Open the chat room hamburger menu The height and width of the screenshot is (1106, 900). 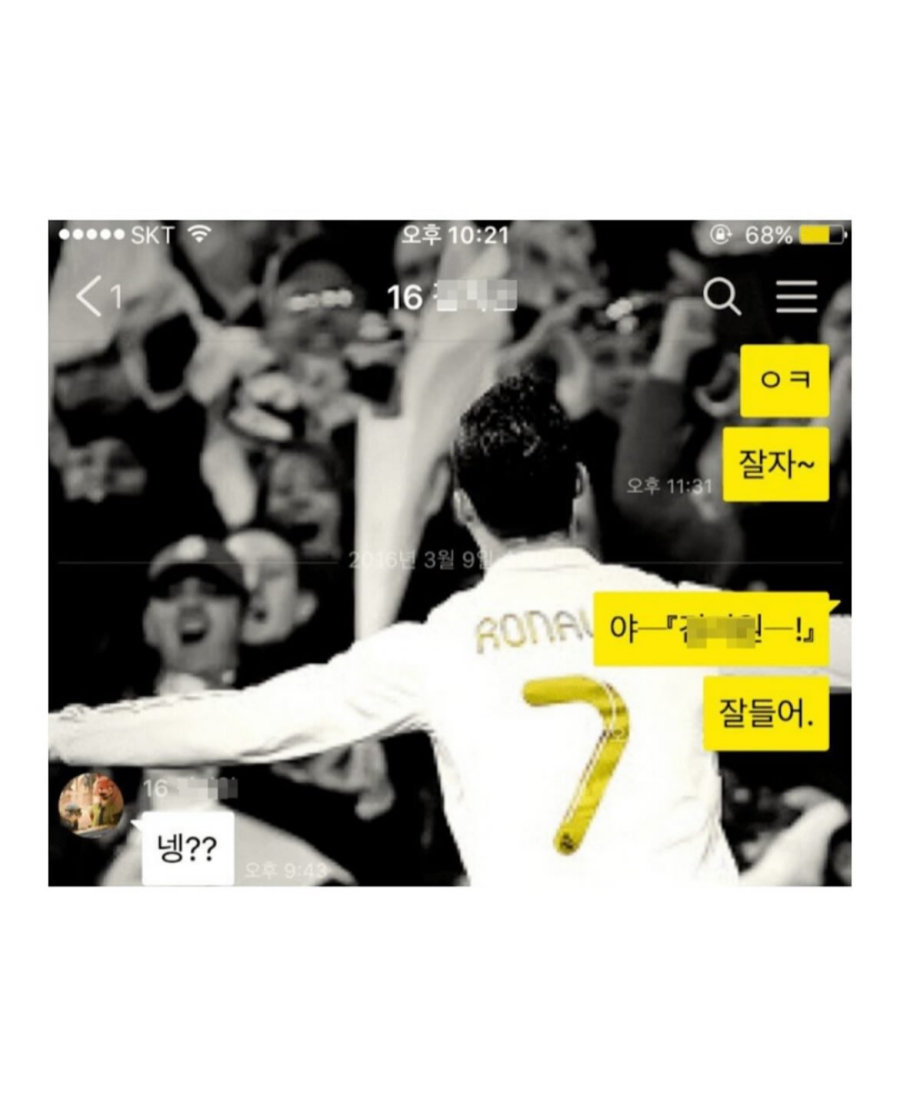796,297
